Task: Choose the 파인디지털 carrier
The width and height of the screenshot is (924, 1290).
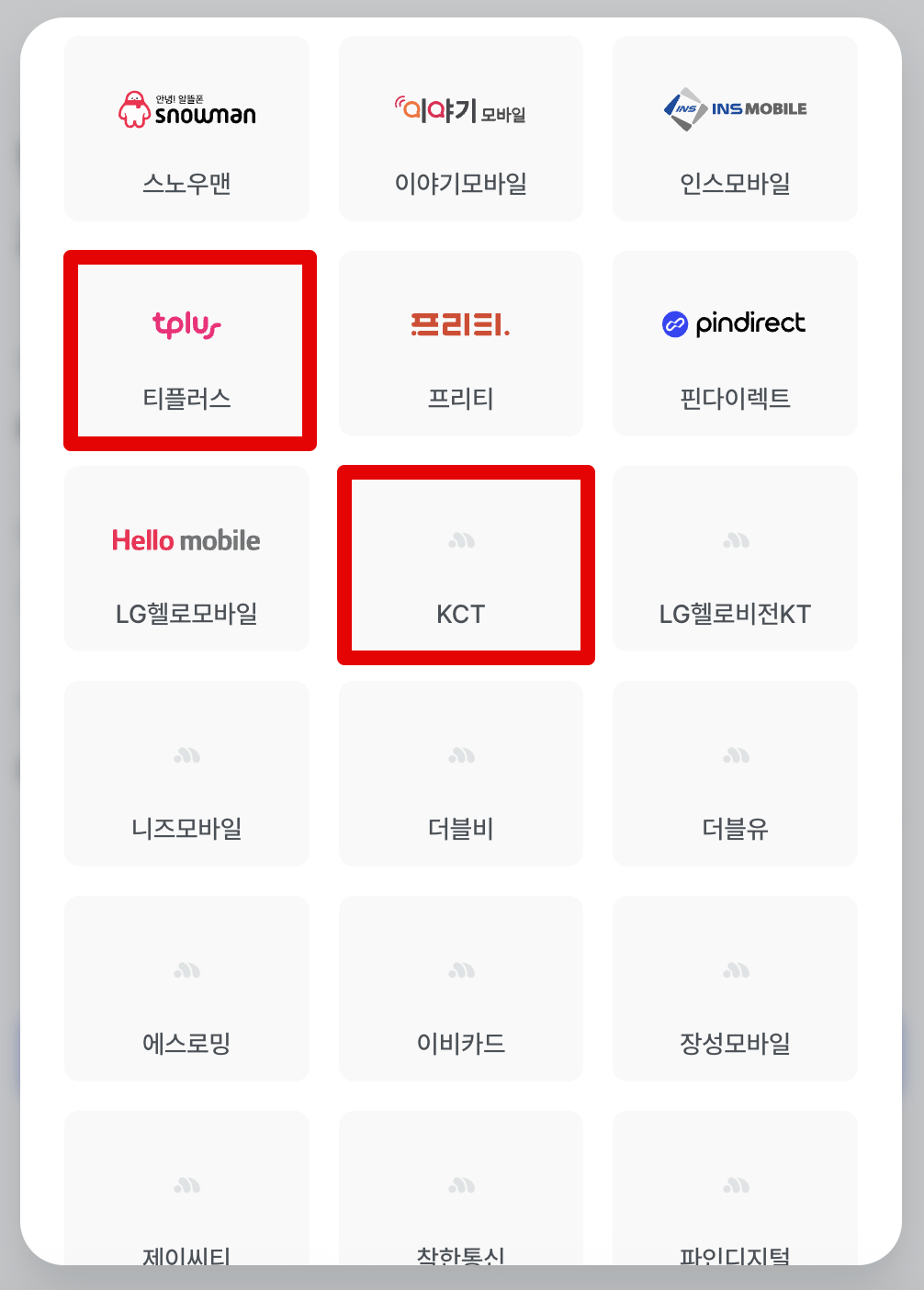Action: click(735, 1194)
